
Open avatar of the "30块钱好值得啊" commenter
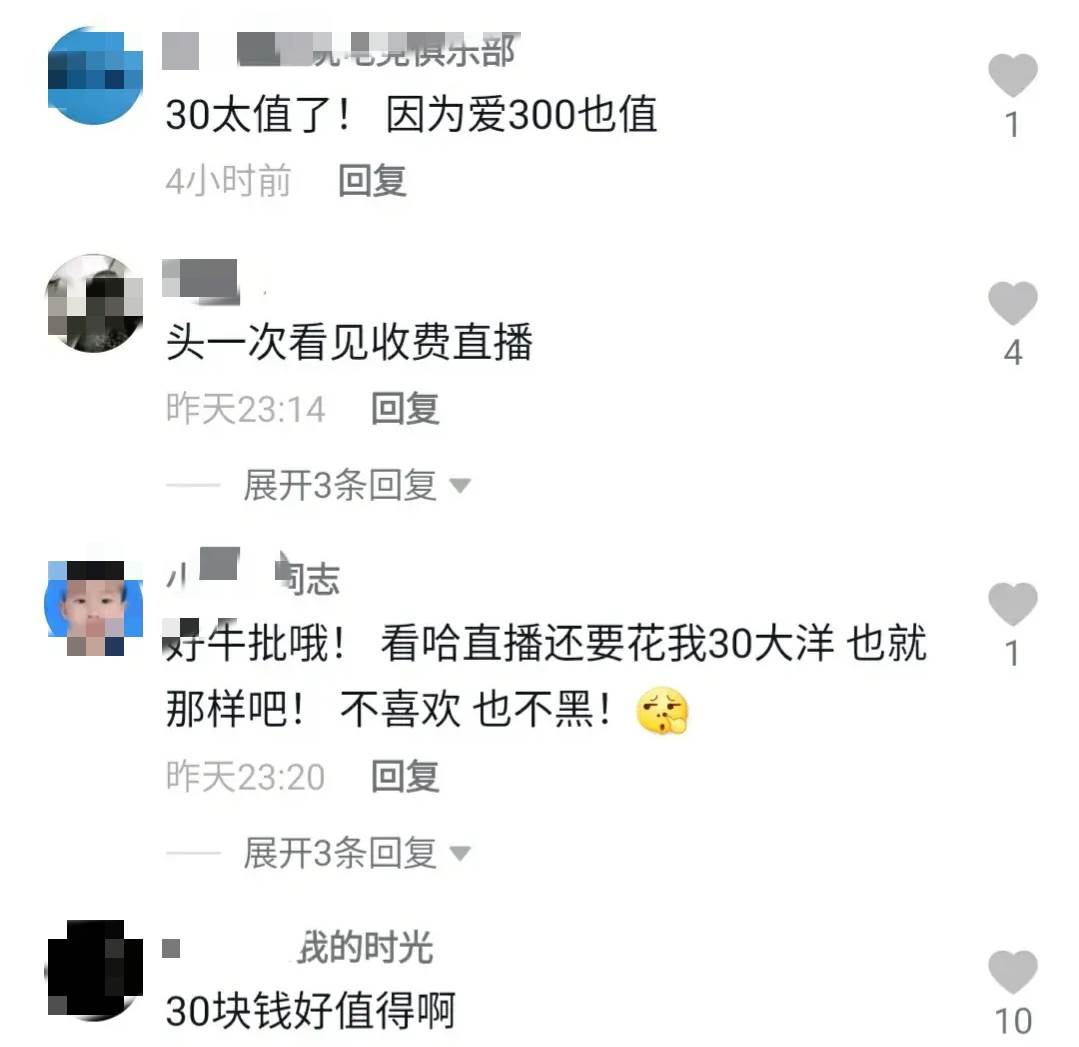(x=95, y=970)
